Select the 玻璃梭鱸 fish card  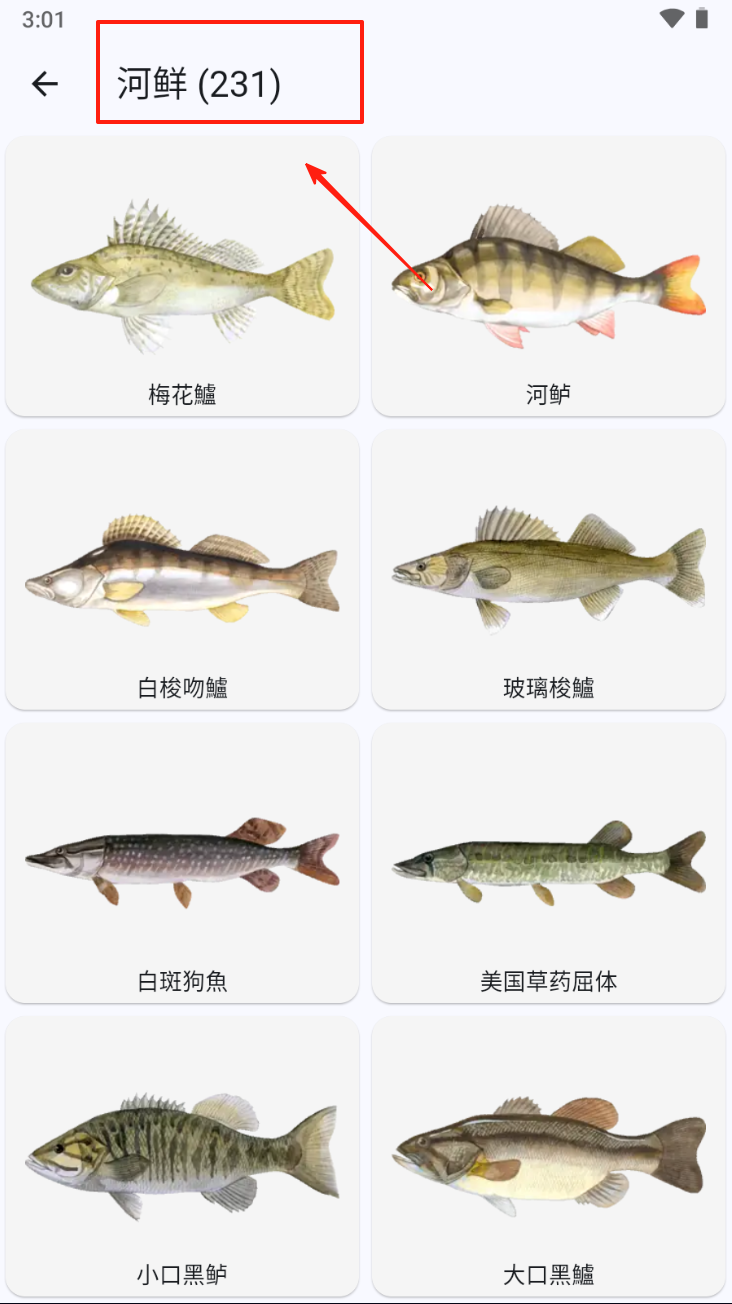coord(548,571)
